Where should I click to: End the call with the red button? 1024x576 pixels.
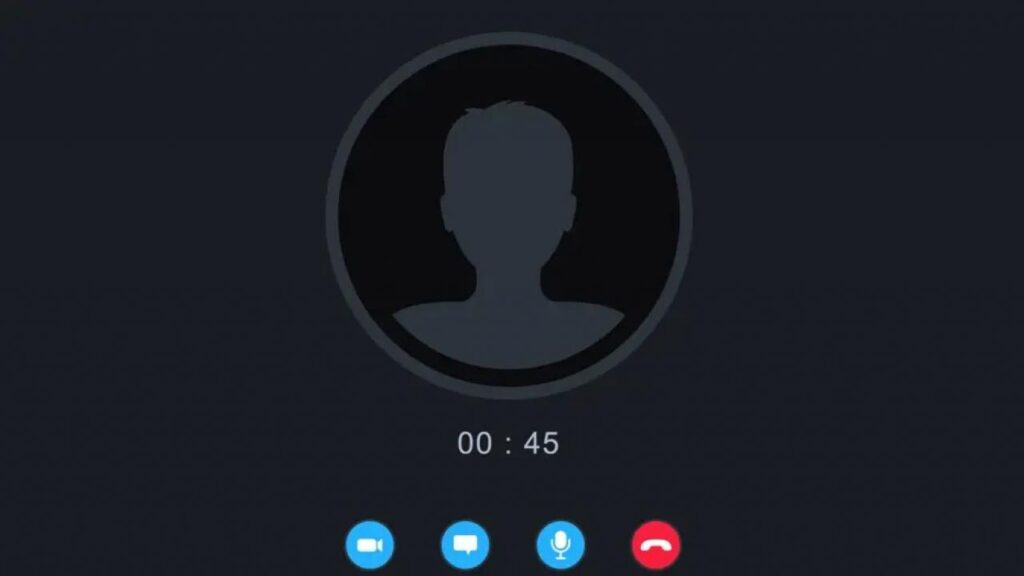[655, 546]
